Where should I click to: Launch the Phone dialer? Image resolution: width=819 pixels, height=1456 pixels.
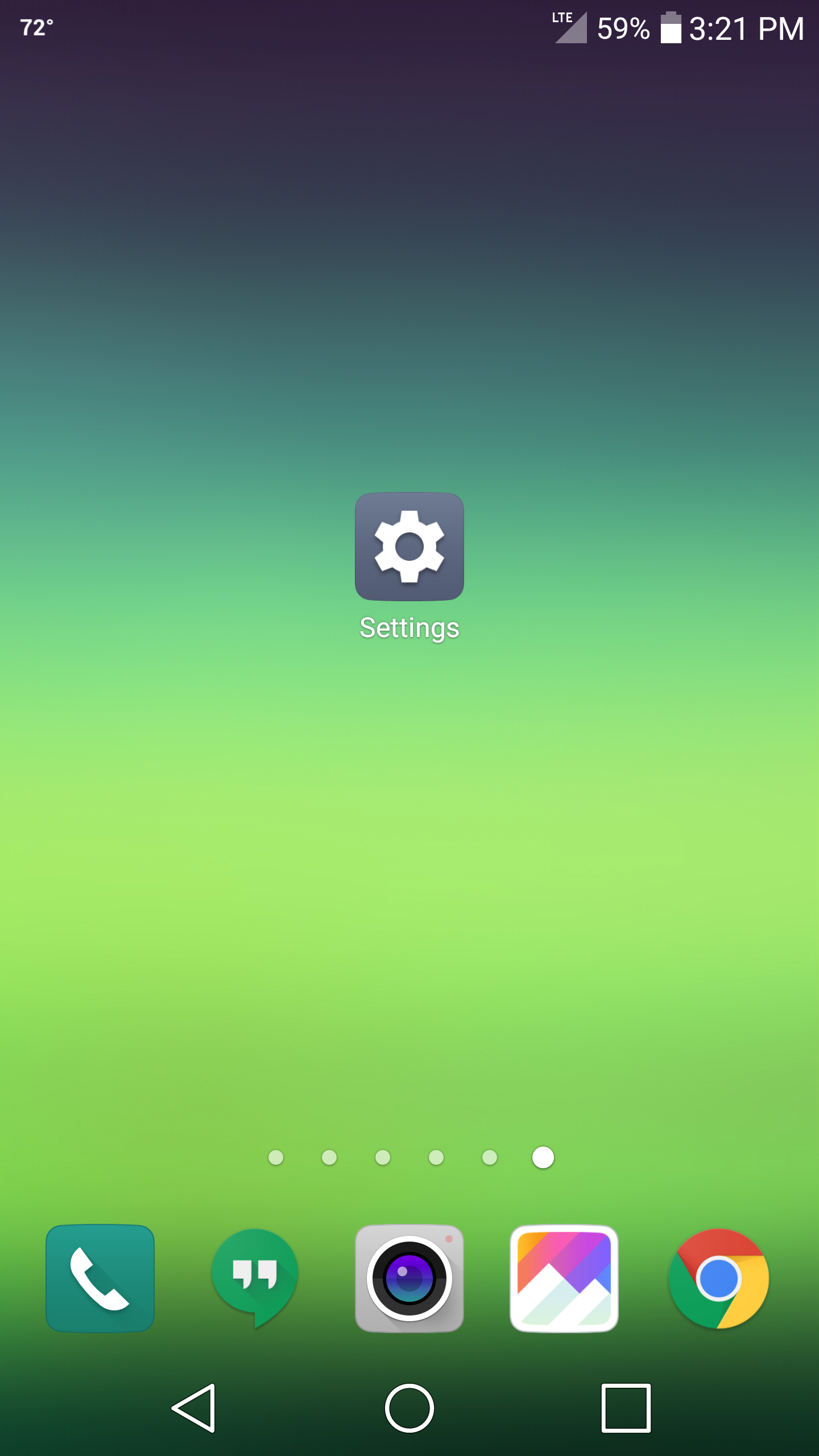100,1278
